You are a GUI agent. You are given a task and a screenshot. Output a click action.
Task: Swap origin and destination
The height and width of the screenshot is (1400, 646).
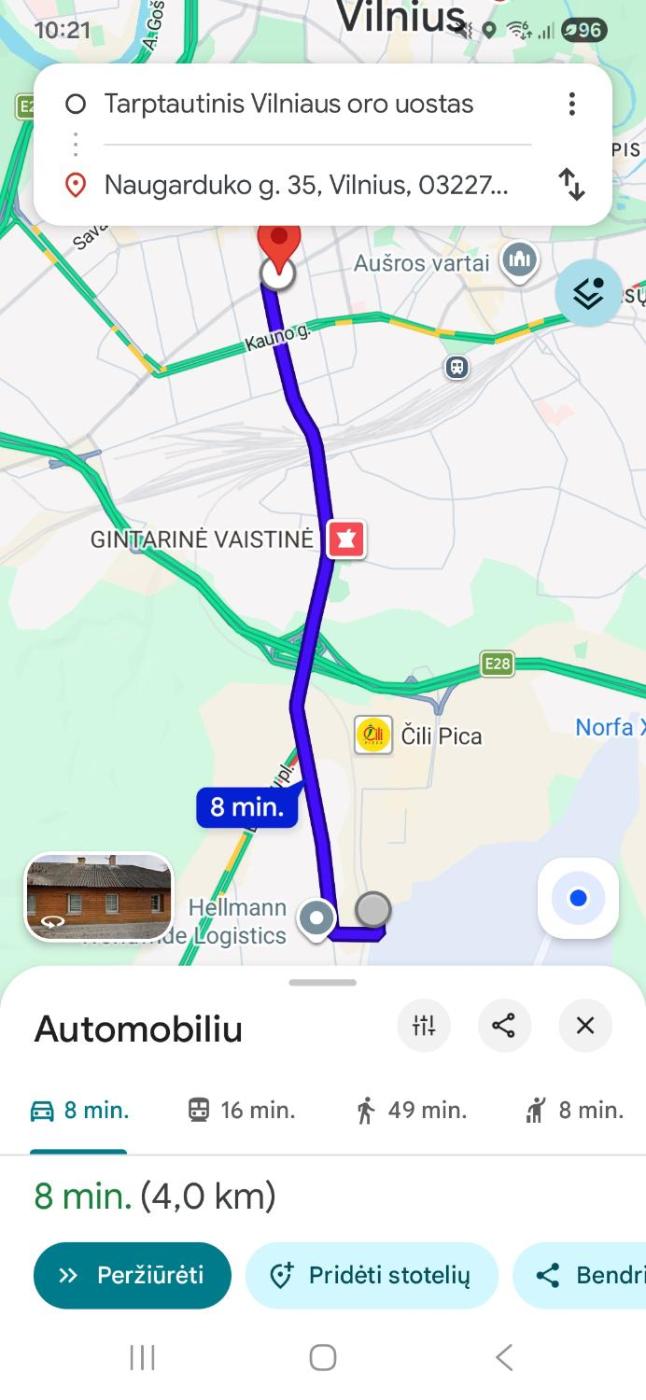coord(571,184)
